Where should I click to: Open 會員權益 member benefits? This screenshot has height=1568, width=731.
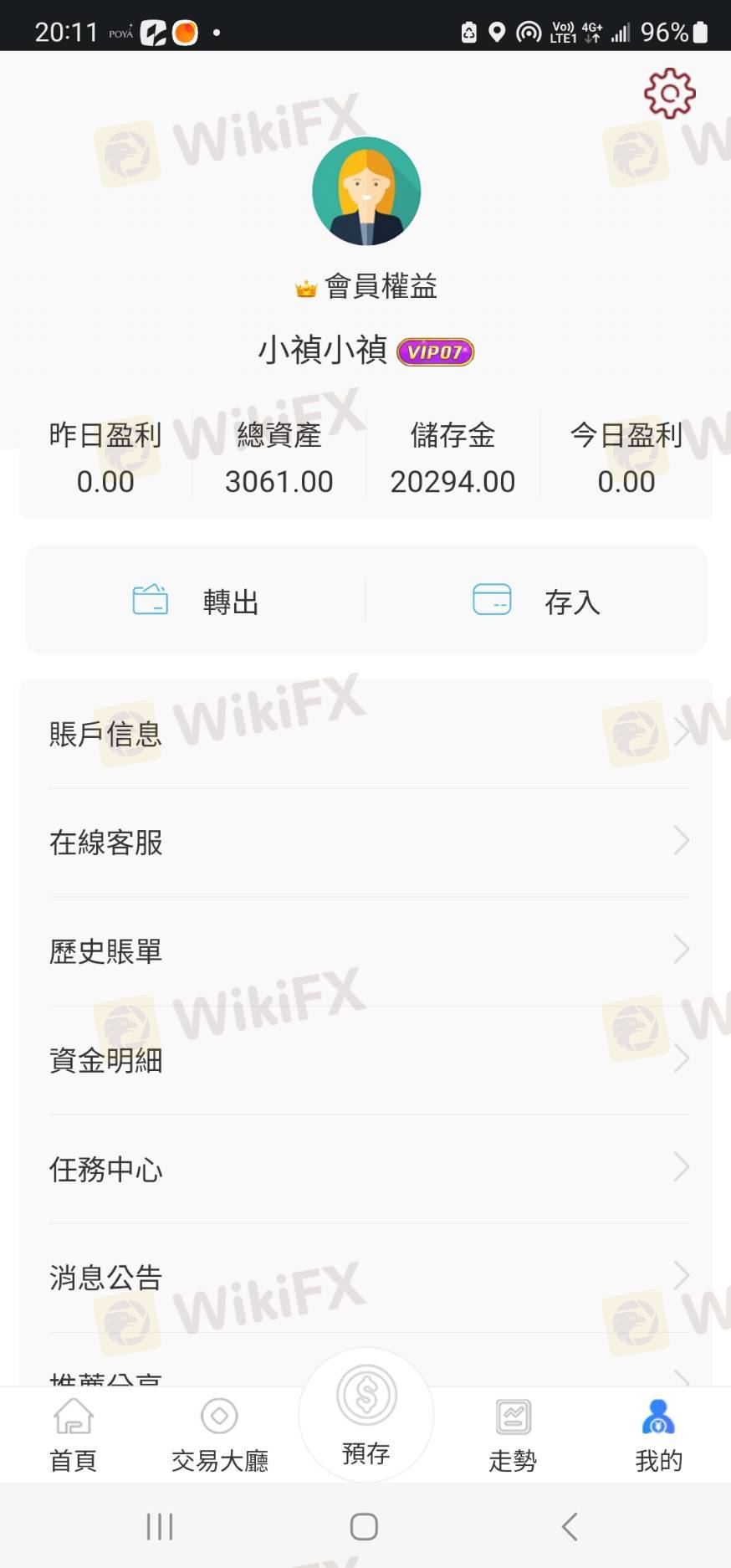tap(366, 286)
